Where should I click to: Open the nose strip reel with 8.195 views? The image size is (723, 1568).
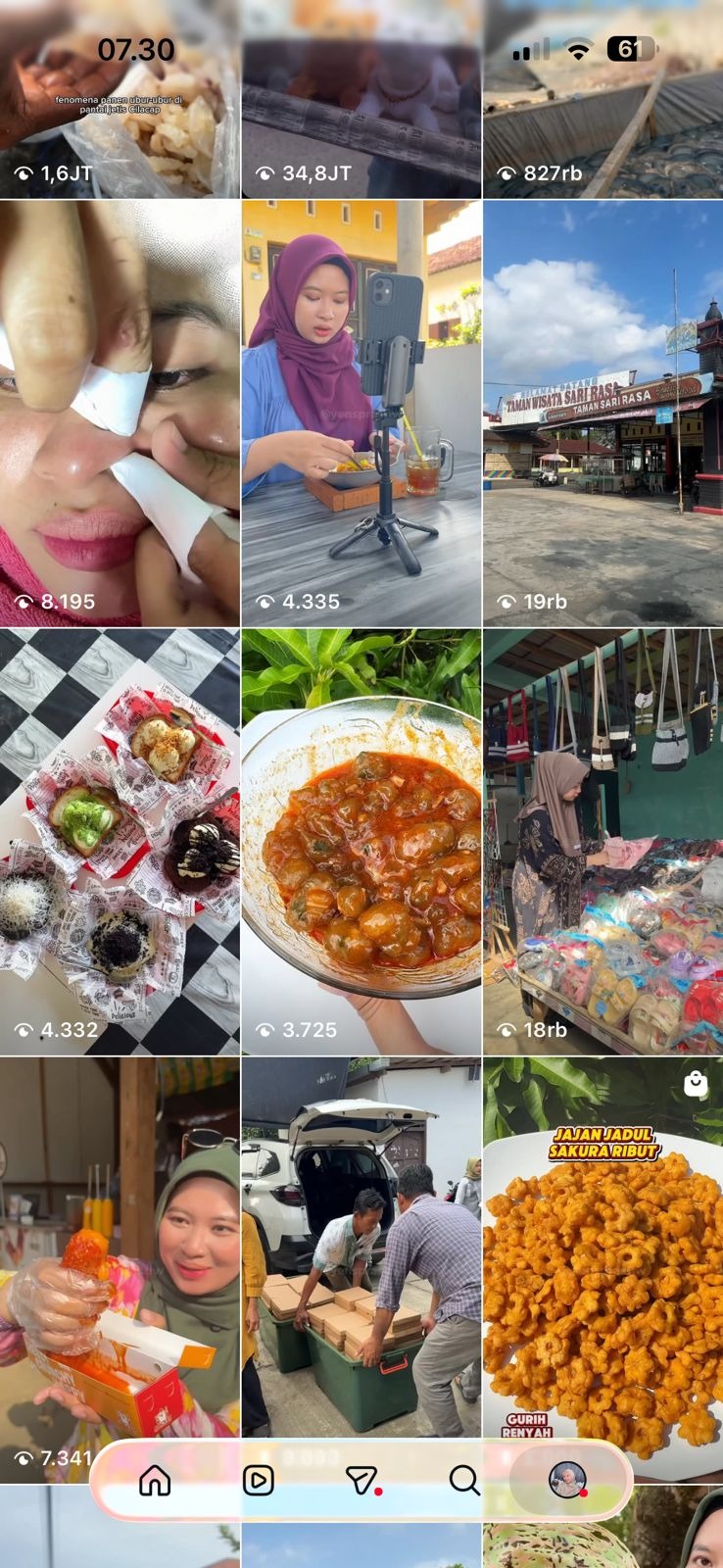coord(120,414)
